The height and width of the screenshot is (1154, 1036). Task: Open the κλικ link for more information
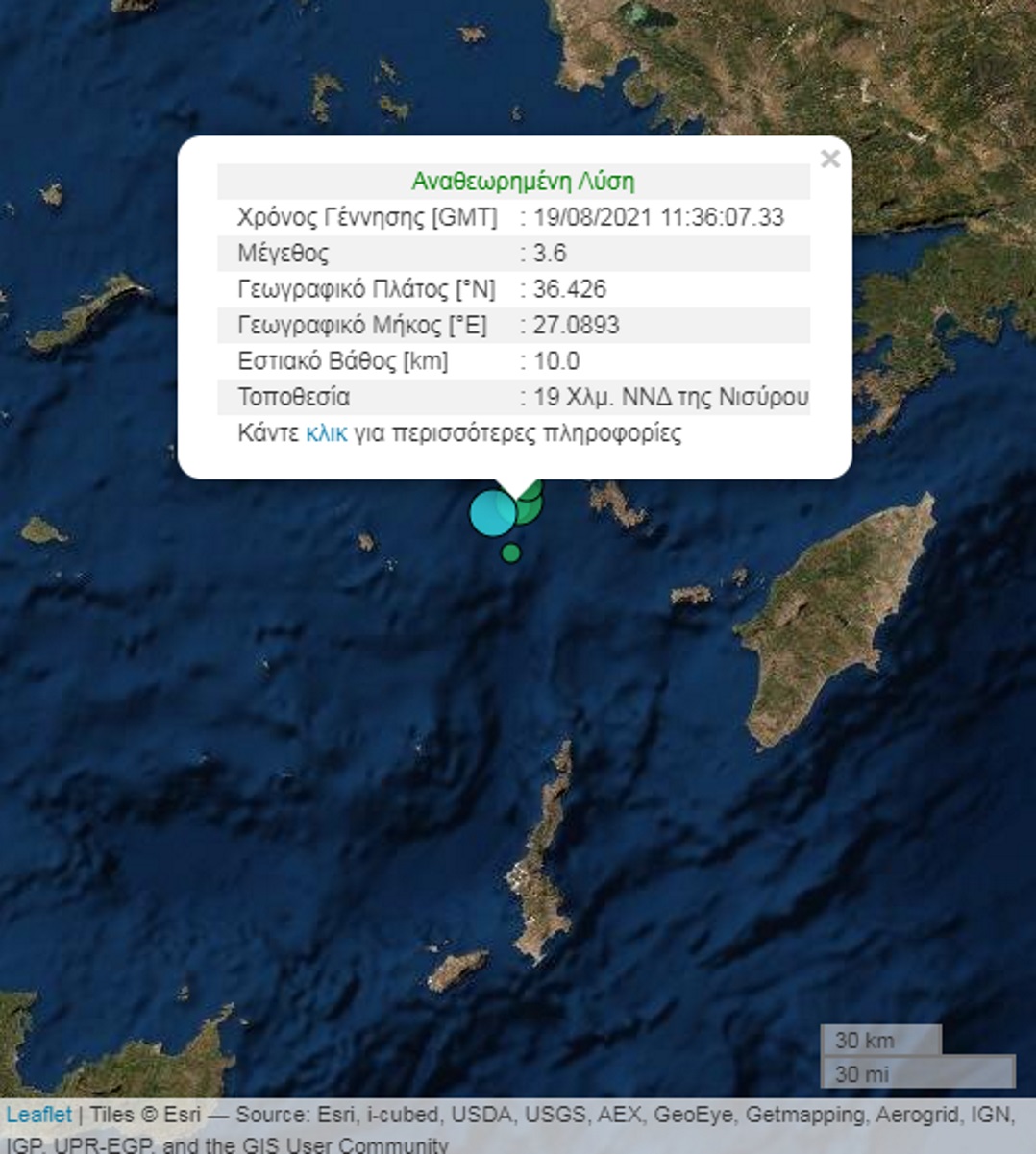pos(326,433)
